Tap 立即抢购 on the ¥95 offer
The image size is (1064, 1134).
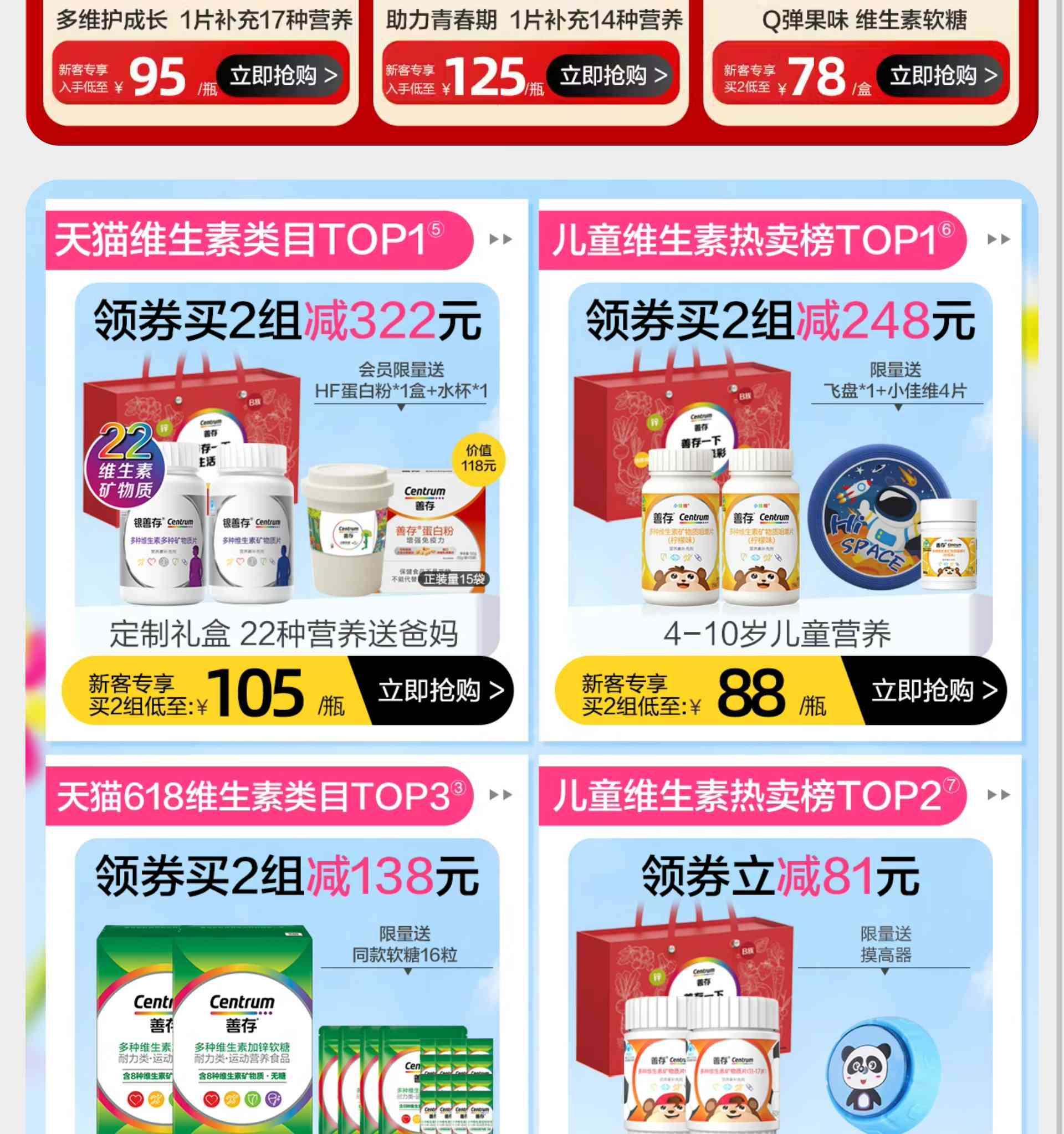tap(283, 75)
